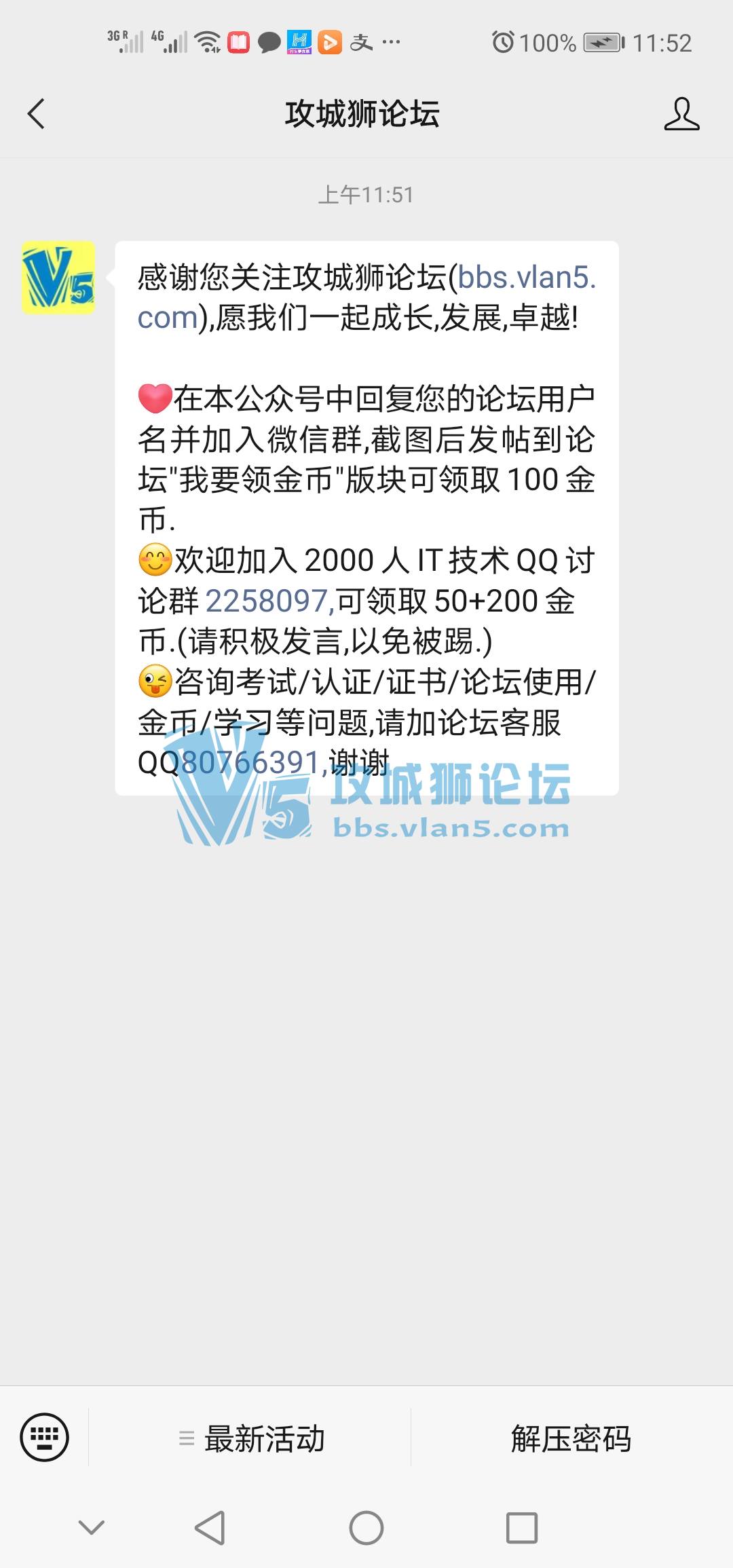Open the account profile icon
This screenshot has width=733, height=1568.
681,113
